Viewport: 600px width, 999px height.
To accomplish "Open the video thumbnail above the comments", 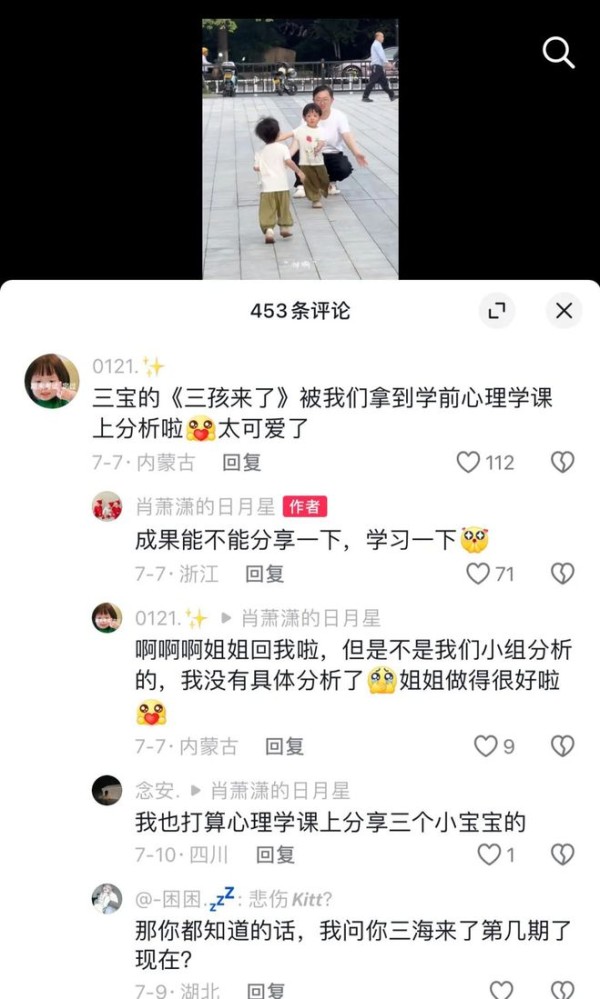I will tap(300, 148).
